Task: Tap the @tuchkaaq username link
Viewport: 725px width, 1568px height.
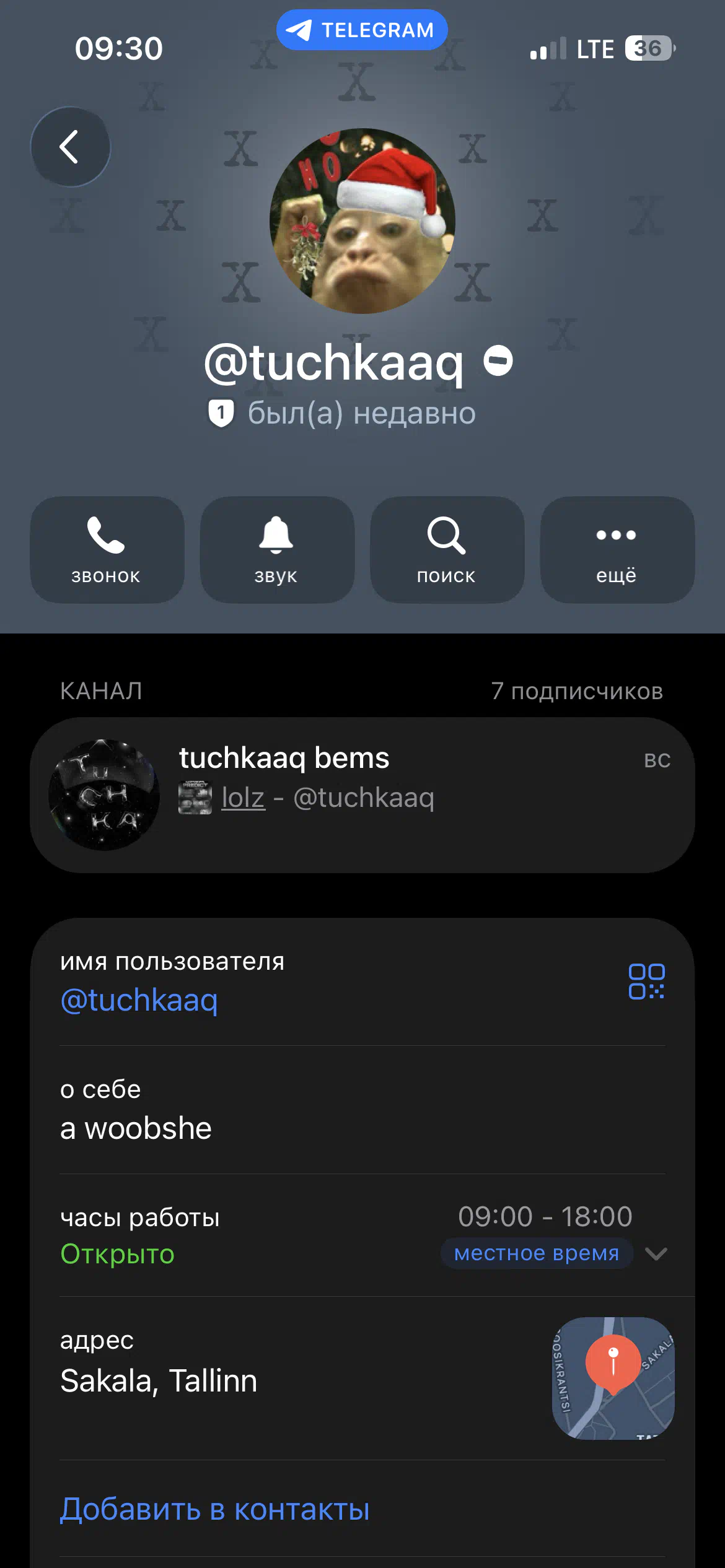Action: pos(139,1000)
